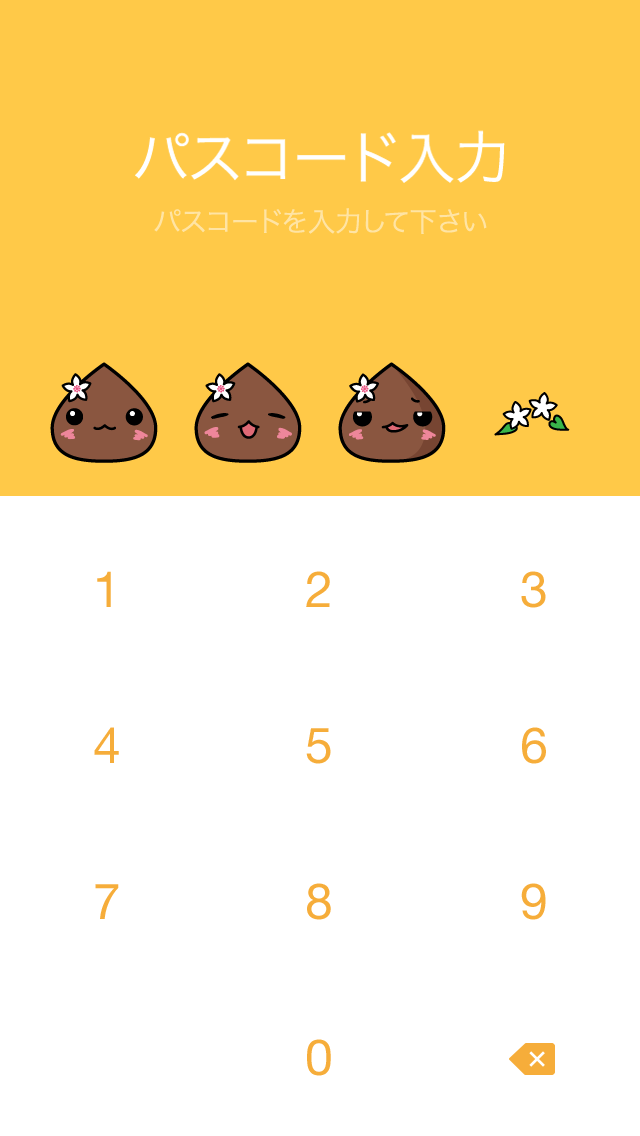
Task: Enter digit 1 on the passcode keypad
Action: [106, 590]
